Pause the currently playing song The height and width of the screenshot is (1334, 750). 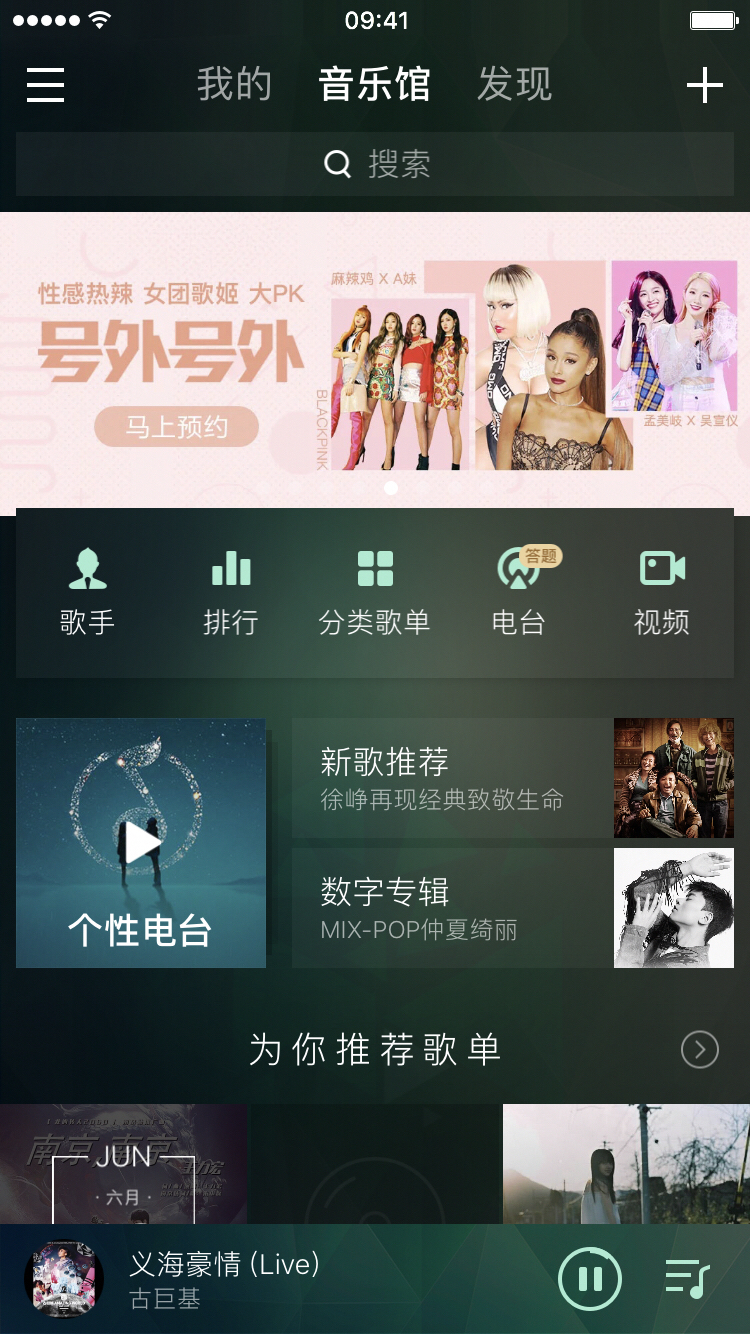[590, 1278]
